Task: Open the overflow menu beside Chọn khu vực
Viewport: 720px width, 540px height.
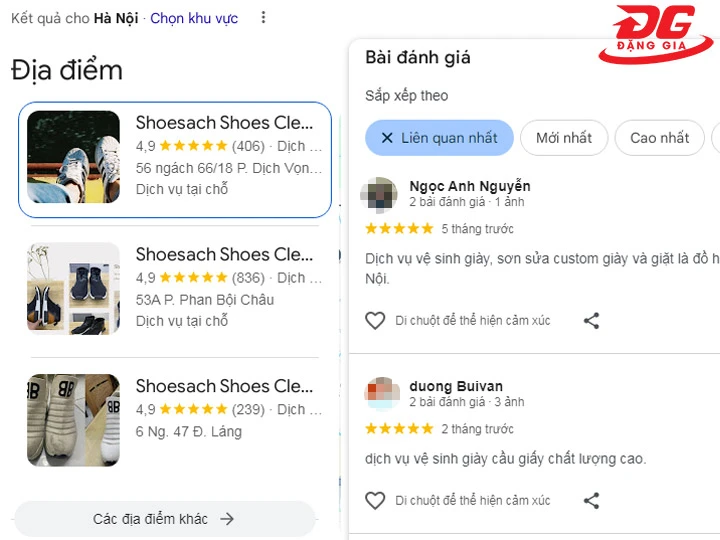Action: 263,18
